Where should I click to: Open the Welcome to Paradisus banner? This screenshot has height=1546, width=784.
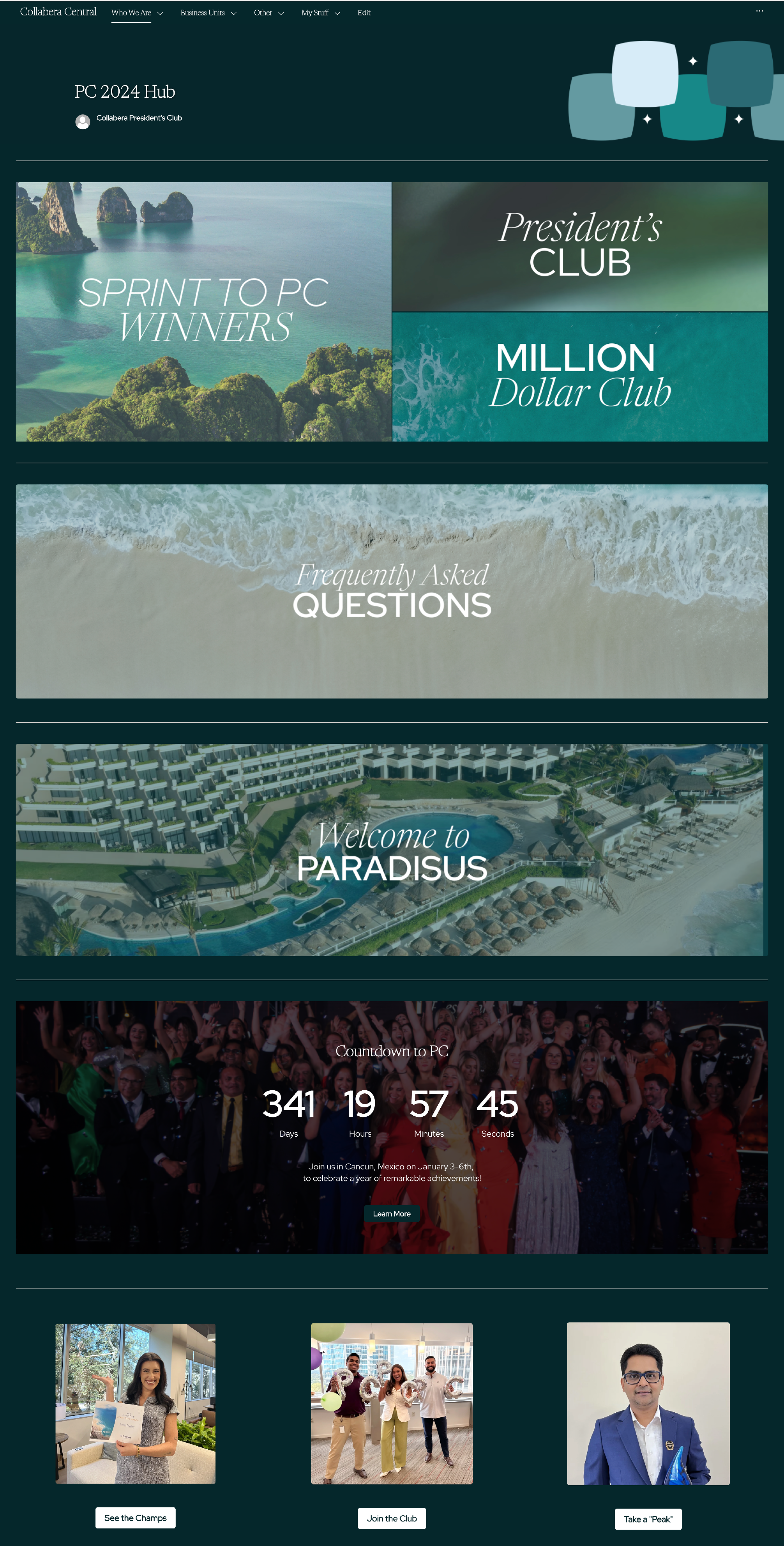click(x=392, y=850)
